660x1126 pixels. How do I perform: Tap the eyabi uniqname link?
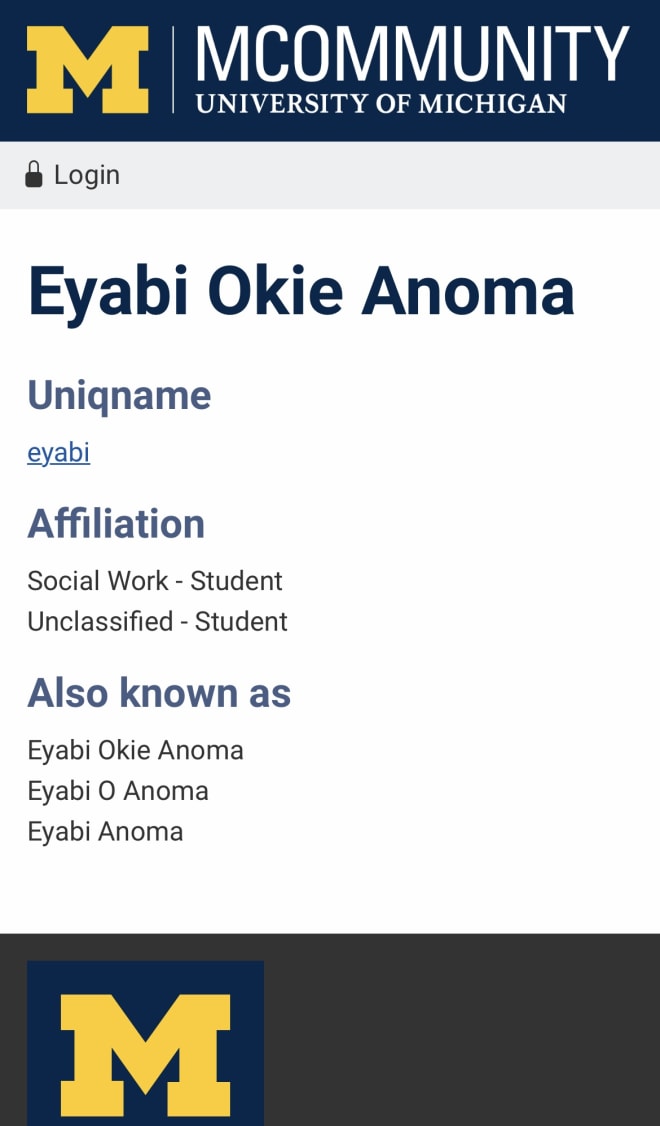coord(59,453)
